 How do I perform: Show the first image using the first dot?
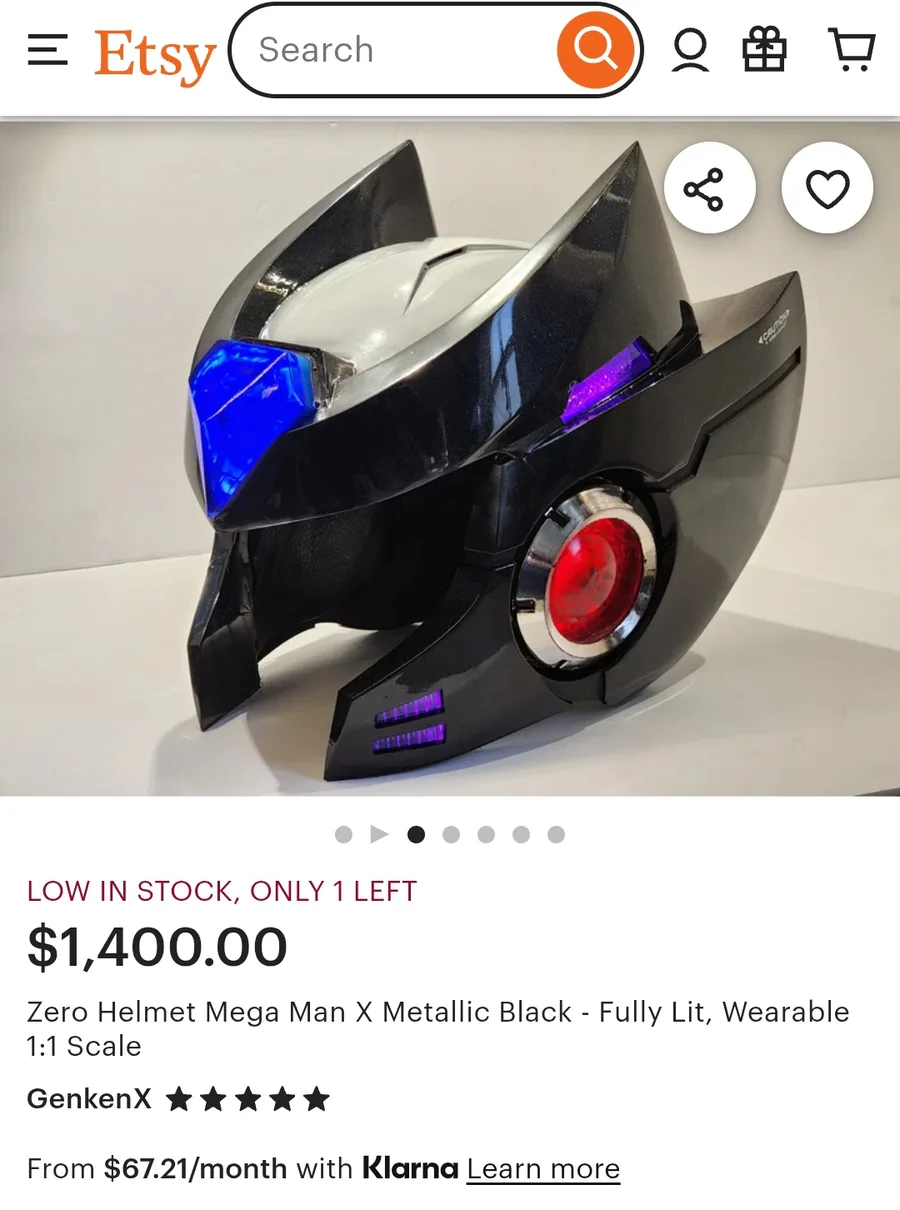tap(344, 834)
